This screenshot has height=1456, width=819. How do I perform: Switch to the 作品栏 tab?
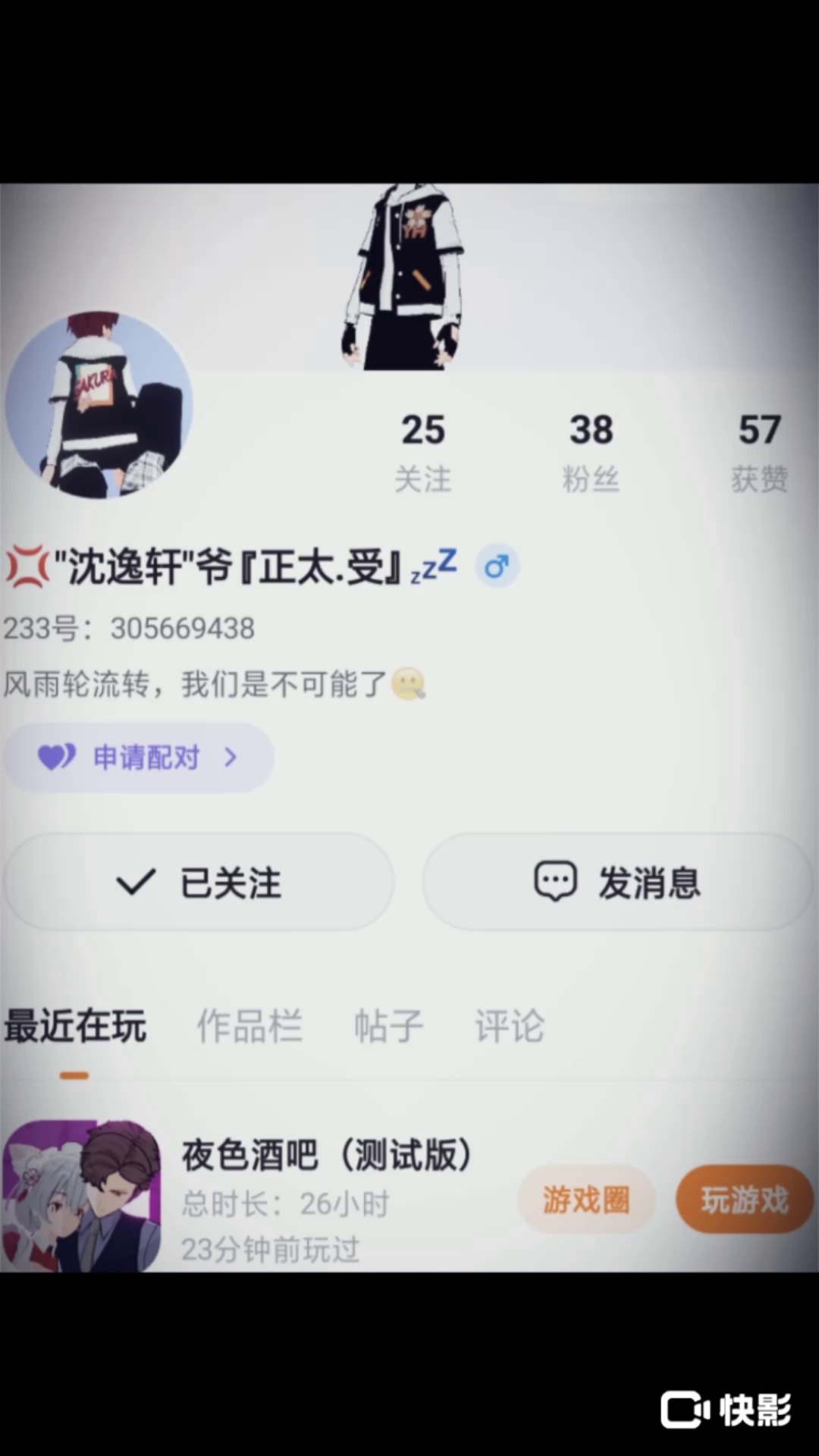click(x=249, y=1026)
